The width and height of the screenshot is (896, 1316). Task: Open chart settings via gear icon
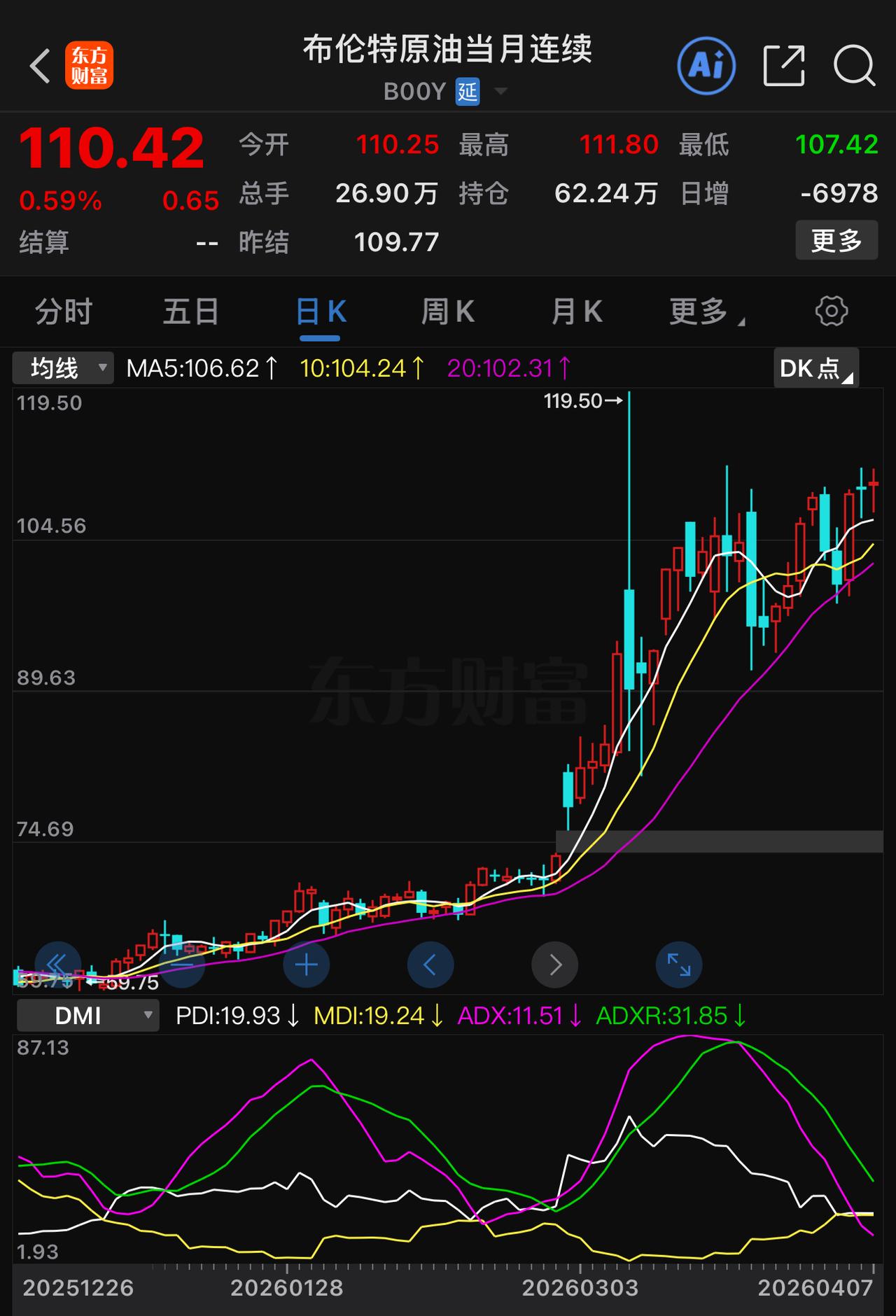[x=831, y=312]
